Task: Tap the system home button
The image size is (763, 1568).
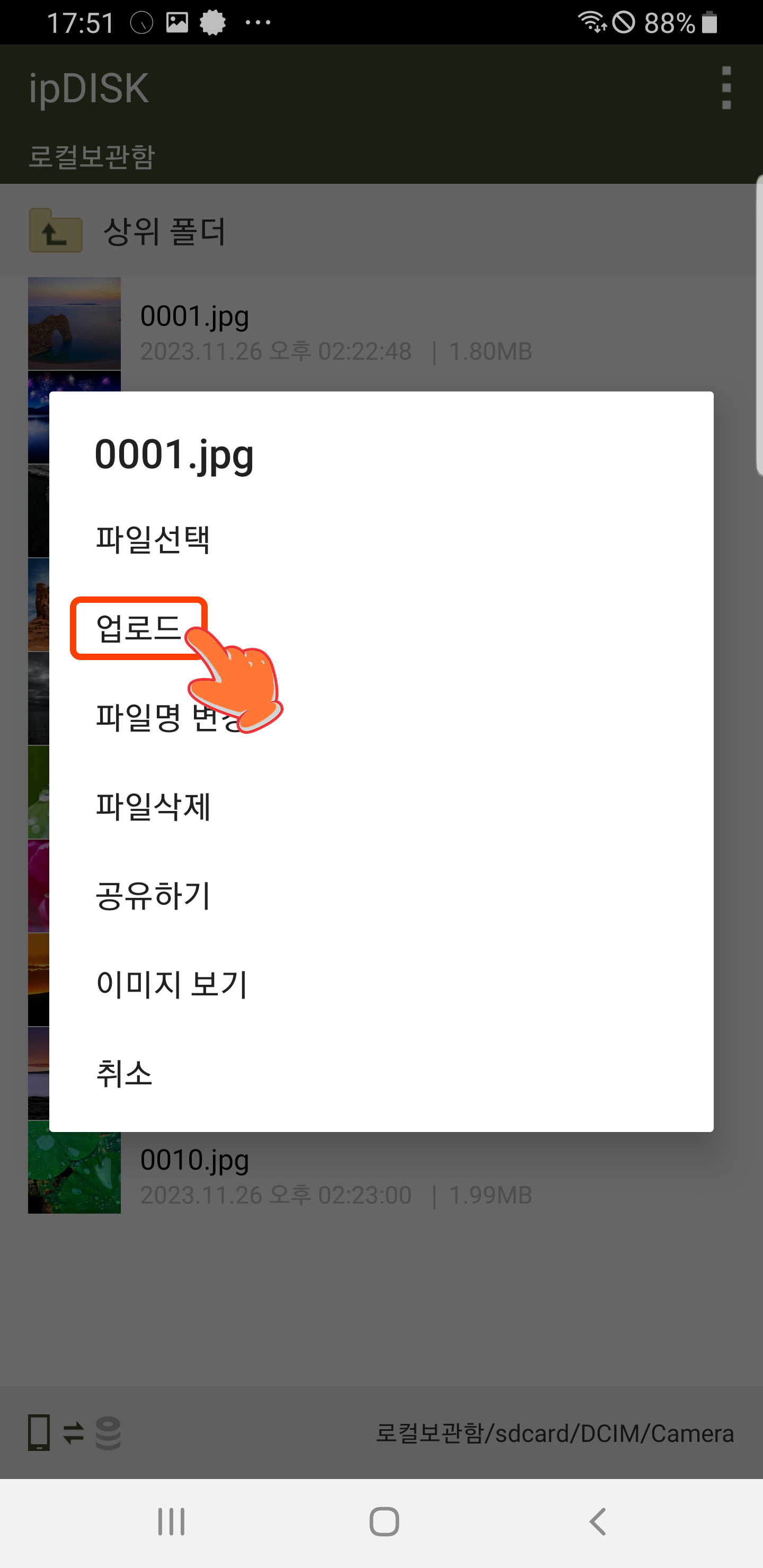Action: pos(384,1522)
